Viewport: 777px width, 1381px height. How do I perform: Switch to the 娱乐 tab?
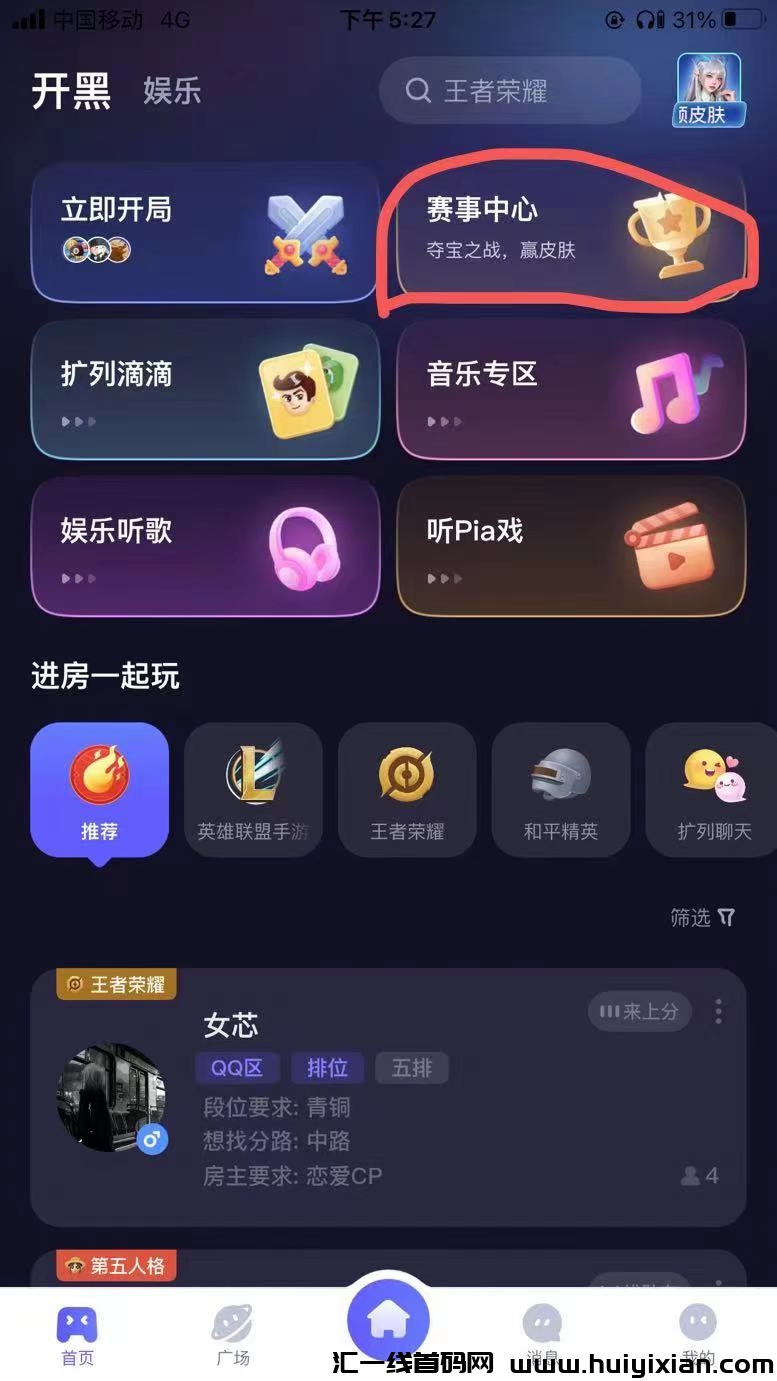coord(172,91)
